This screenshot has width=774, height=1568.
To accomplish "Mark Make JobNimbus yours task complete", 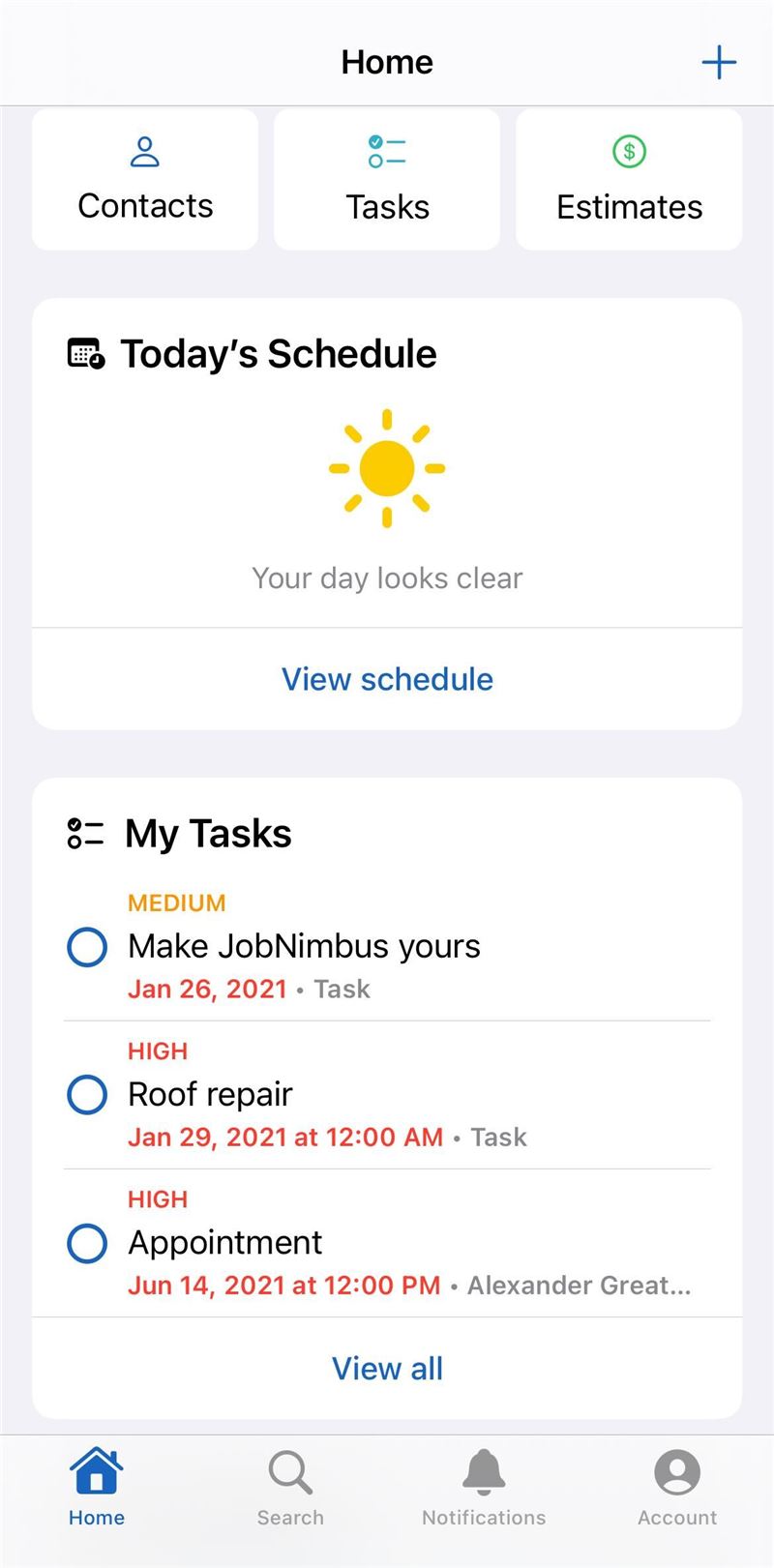I will tap(87, 946).
